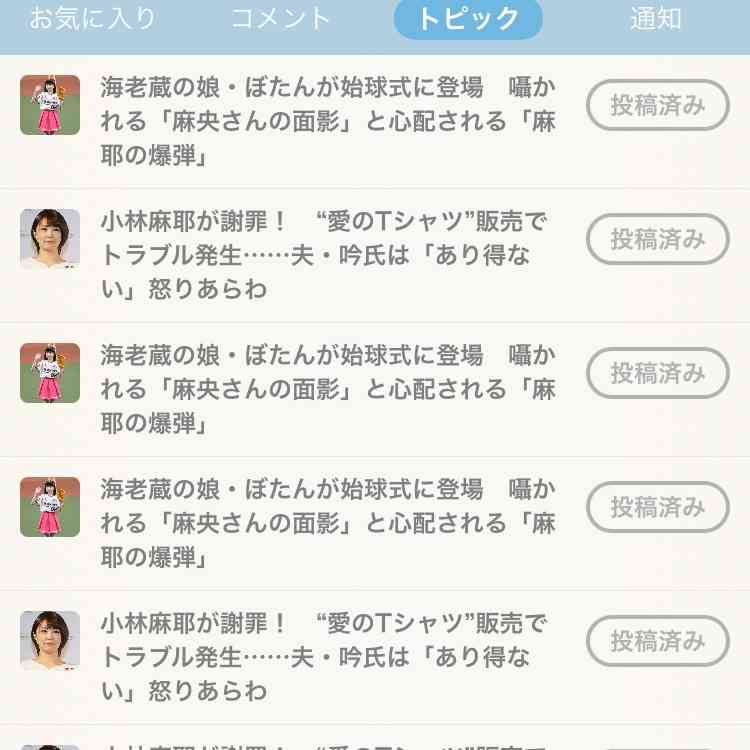Select the トピック tab
The height and width of the screenshot is (750, 750).
coord(468,19)
